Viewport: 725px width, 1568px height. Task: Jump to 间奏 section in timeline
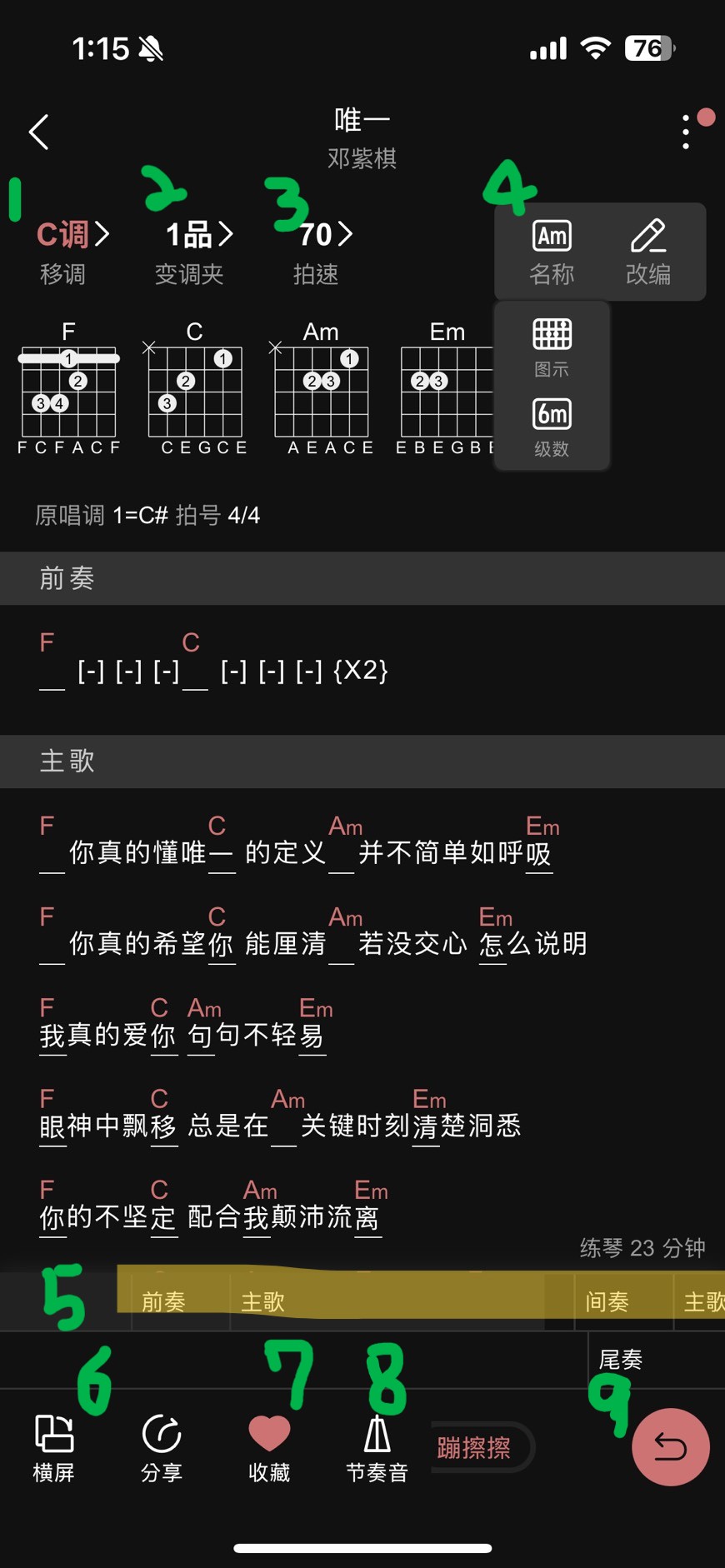607,1301
